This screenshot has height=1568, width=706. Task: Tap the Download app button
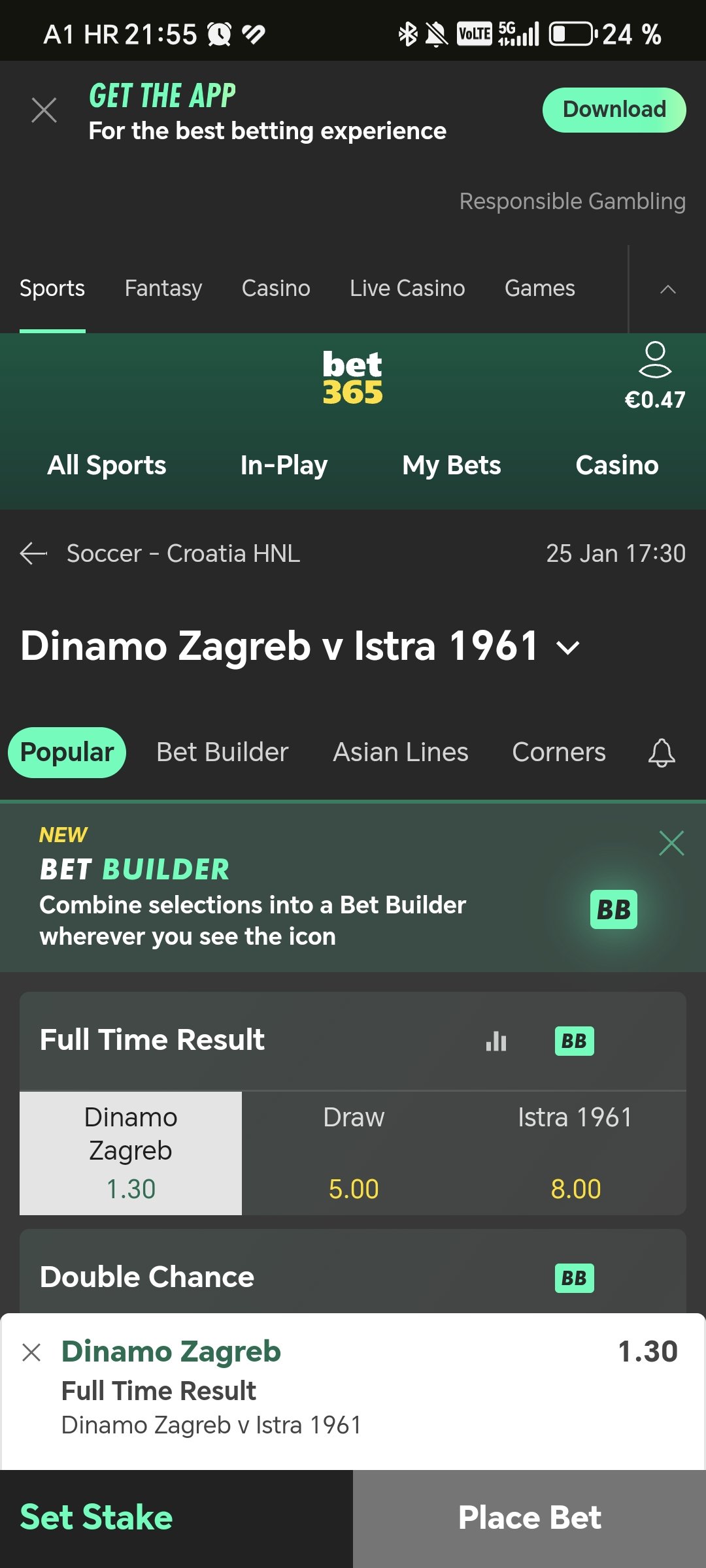tap(614, 110)
